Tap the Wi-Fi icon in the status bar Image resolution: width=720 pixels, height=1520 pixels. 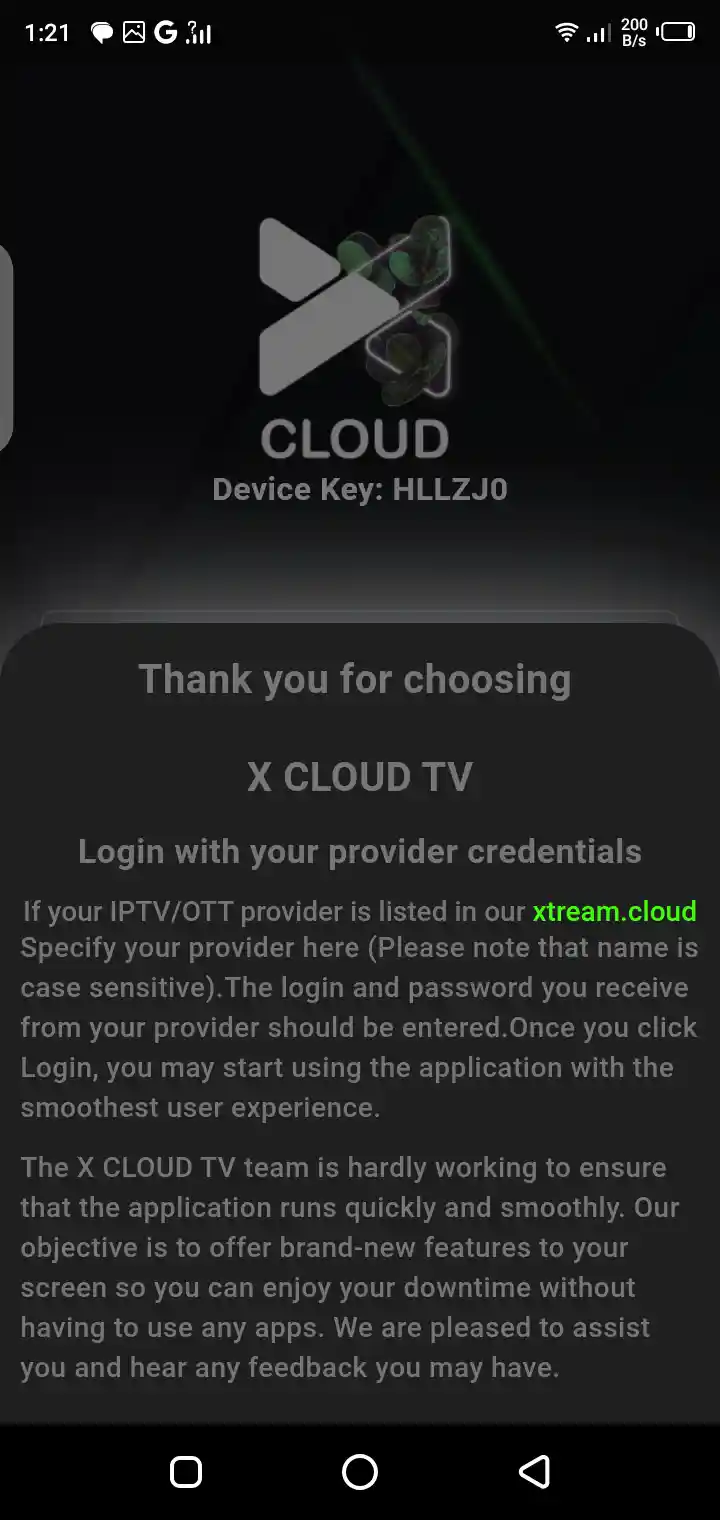567,33
